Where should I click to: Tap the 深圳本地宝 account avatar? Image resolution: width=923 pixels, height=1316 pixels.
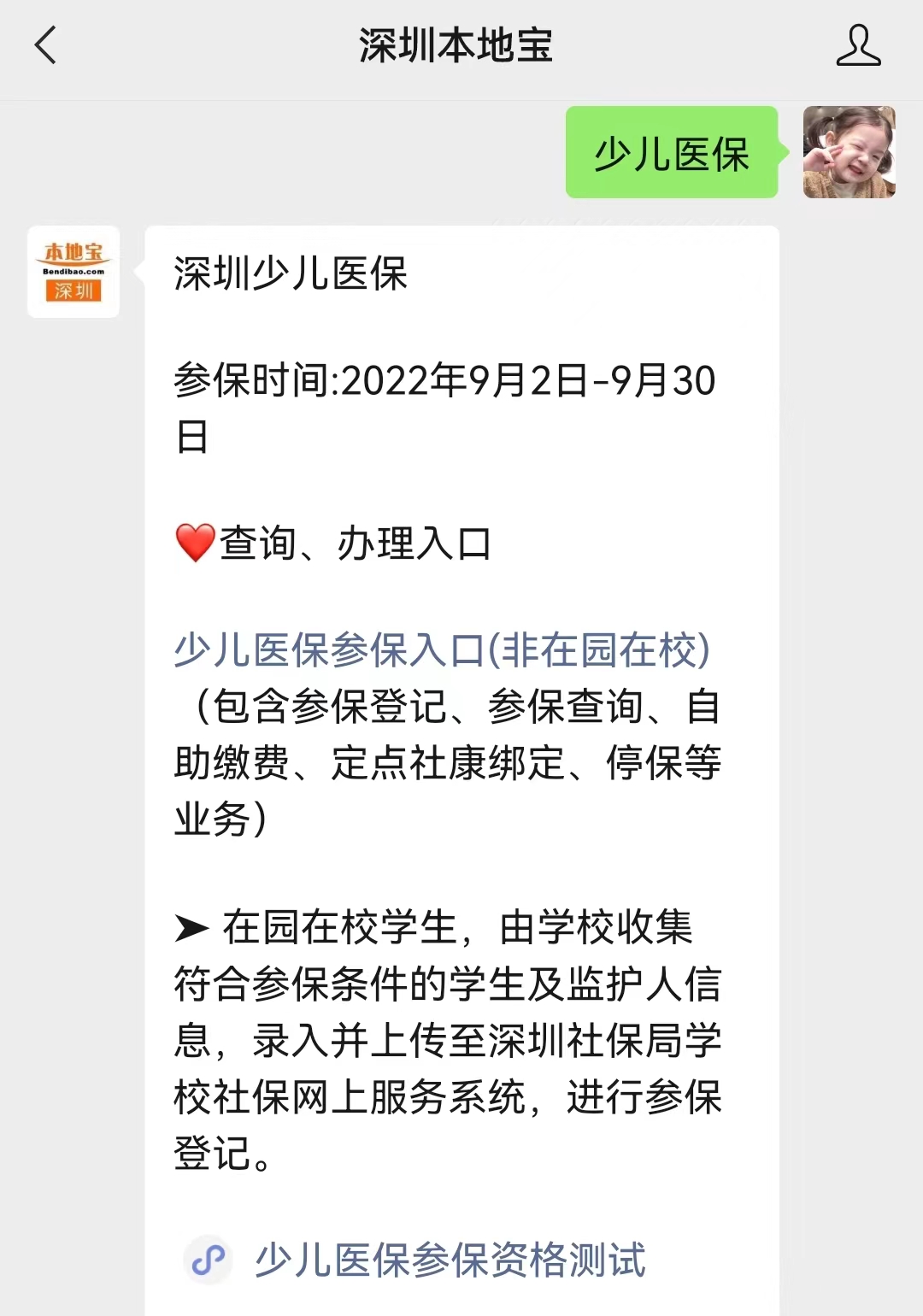point(73,272)
